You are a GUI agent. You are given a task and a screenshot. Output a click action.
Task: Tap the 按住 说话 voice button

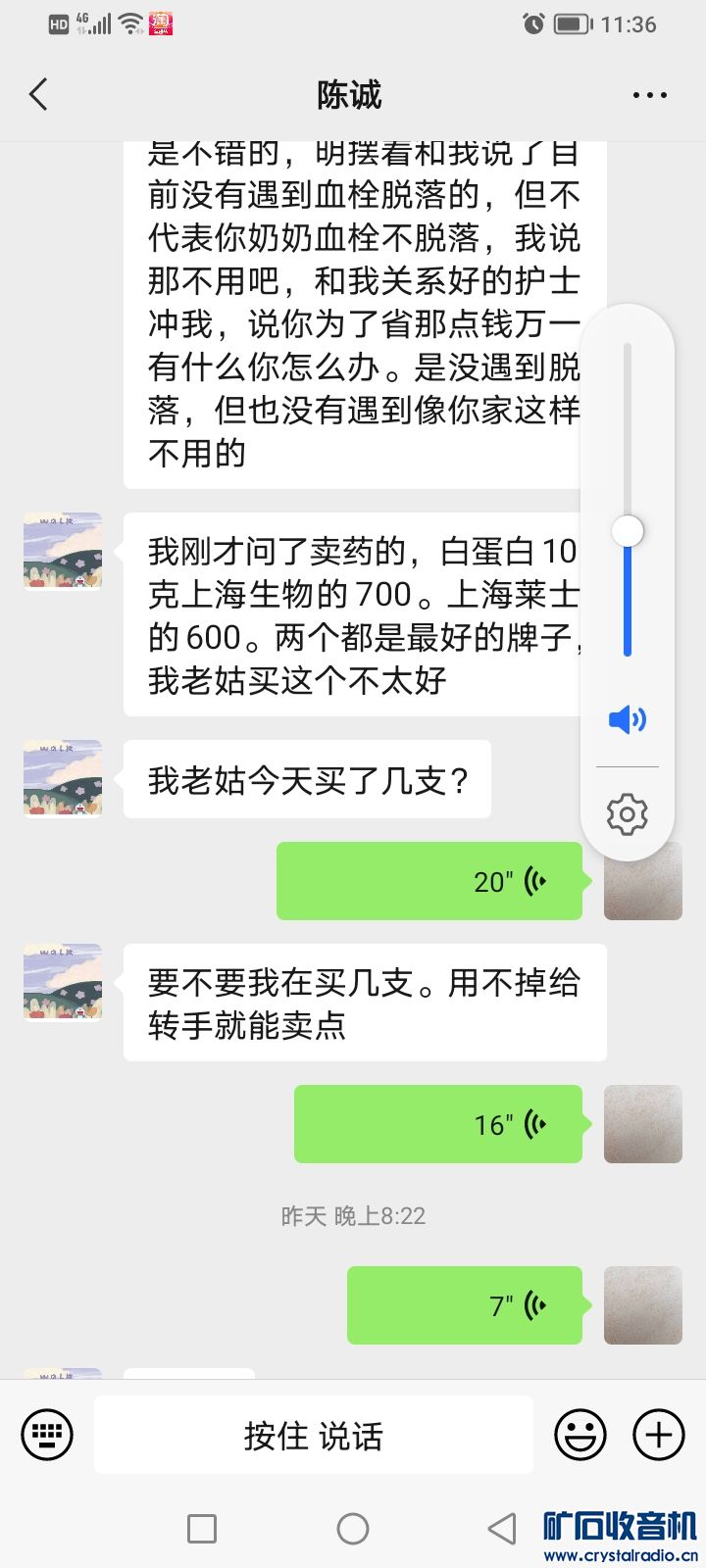coord(314,1436)
